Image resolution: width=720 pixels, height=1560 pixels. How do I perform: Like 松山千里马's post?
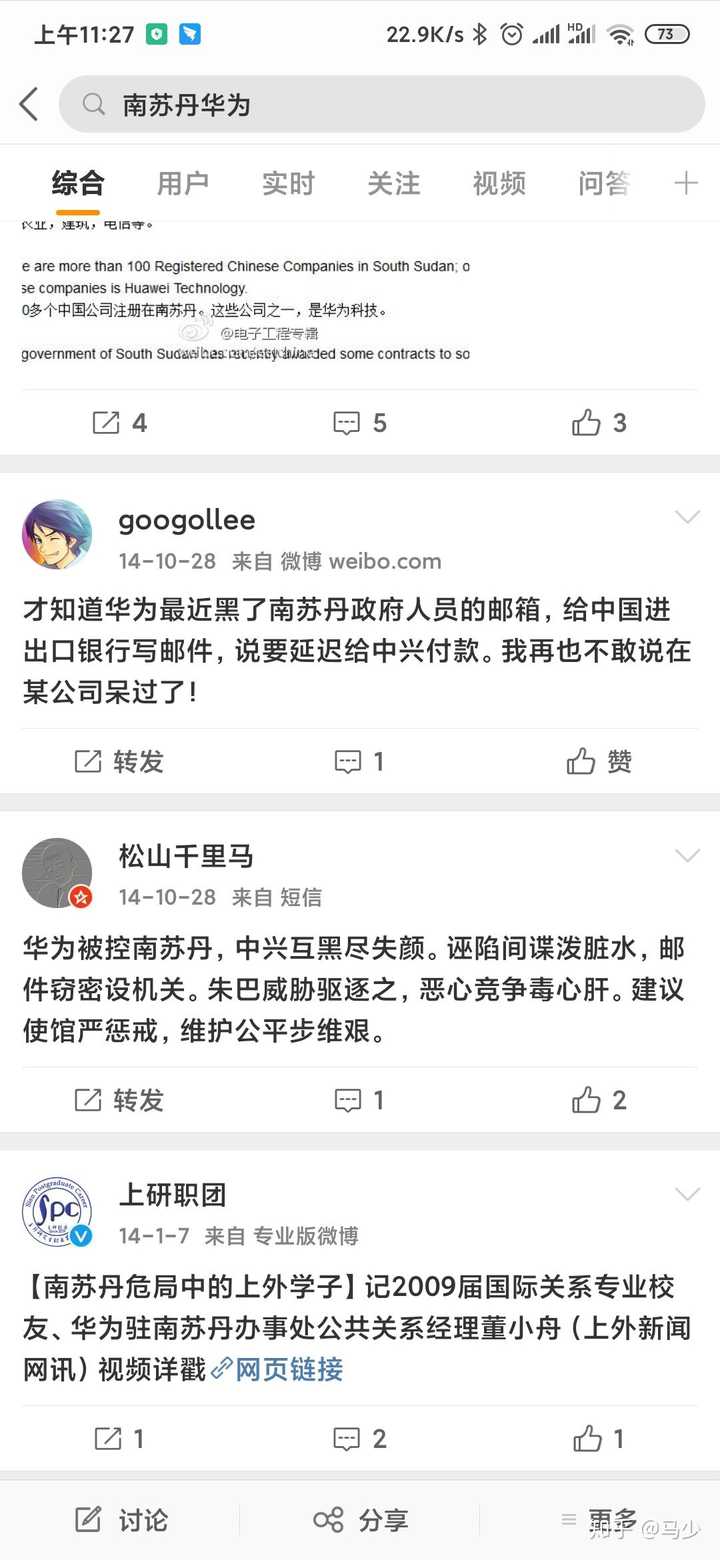pyautogui.click(x=599, y=1101)
